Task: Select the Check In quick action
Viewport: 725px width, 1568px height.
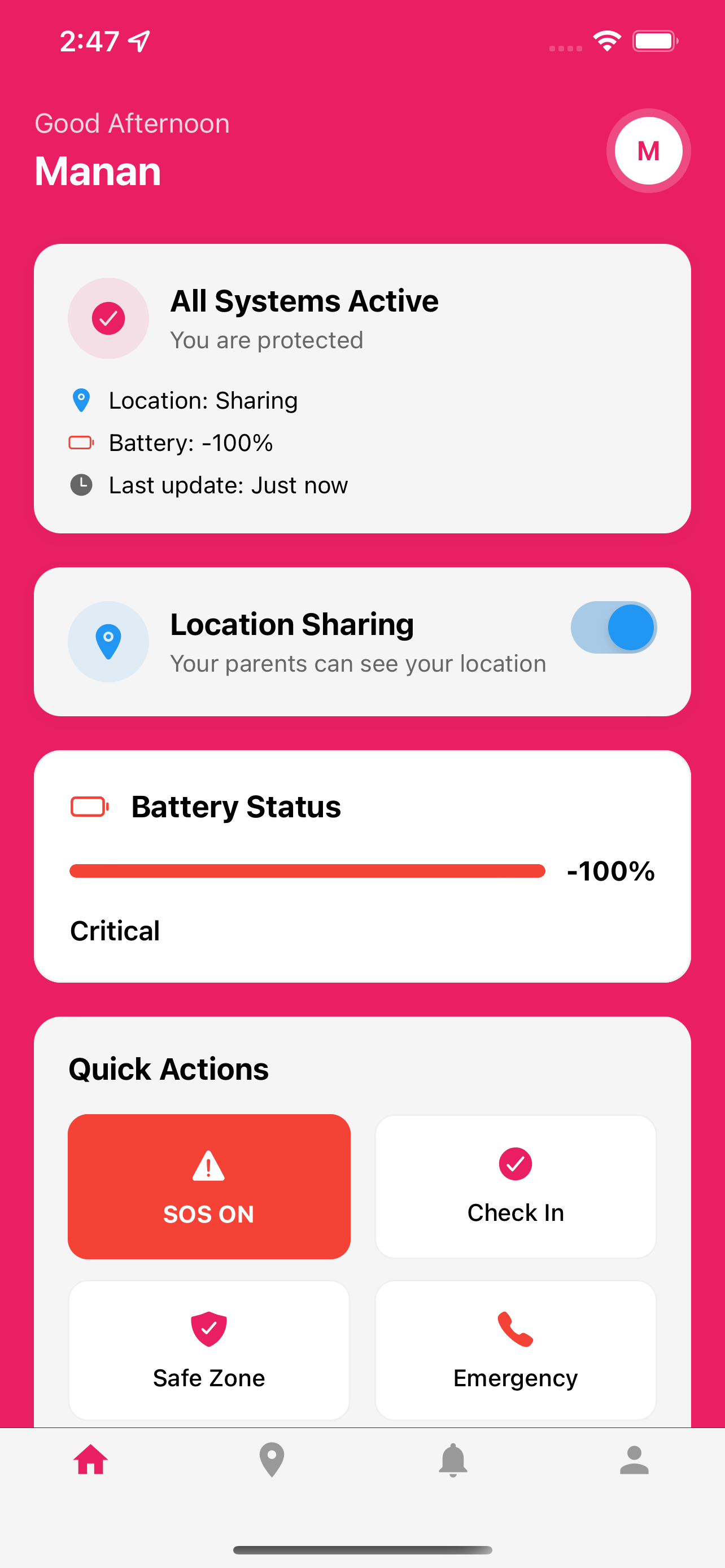Action: (515, 1186)
